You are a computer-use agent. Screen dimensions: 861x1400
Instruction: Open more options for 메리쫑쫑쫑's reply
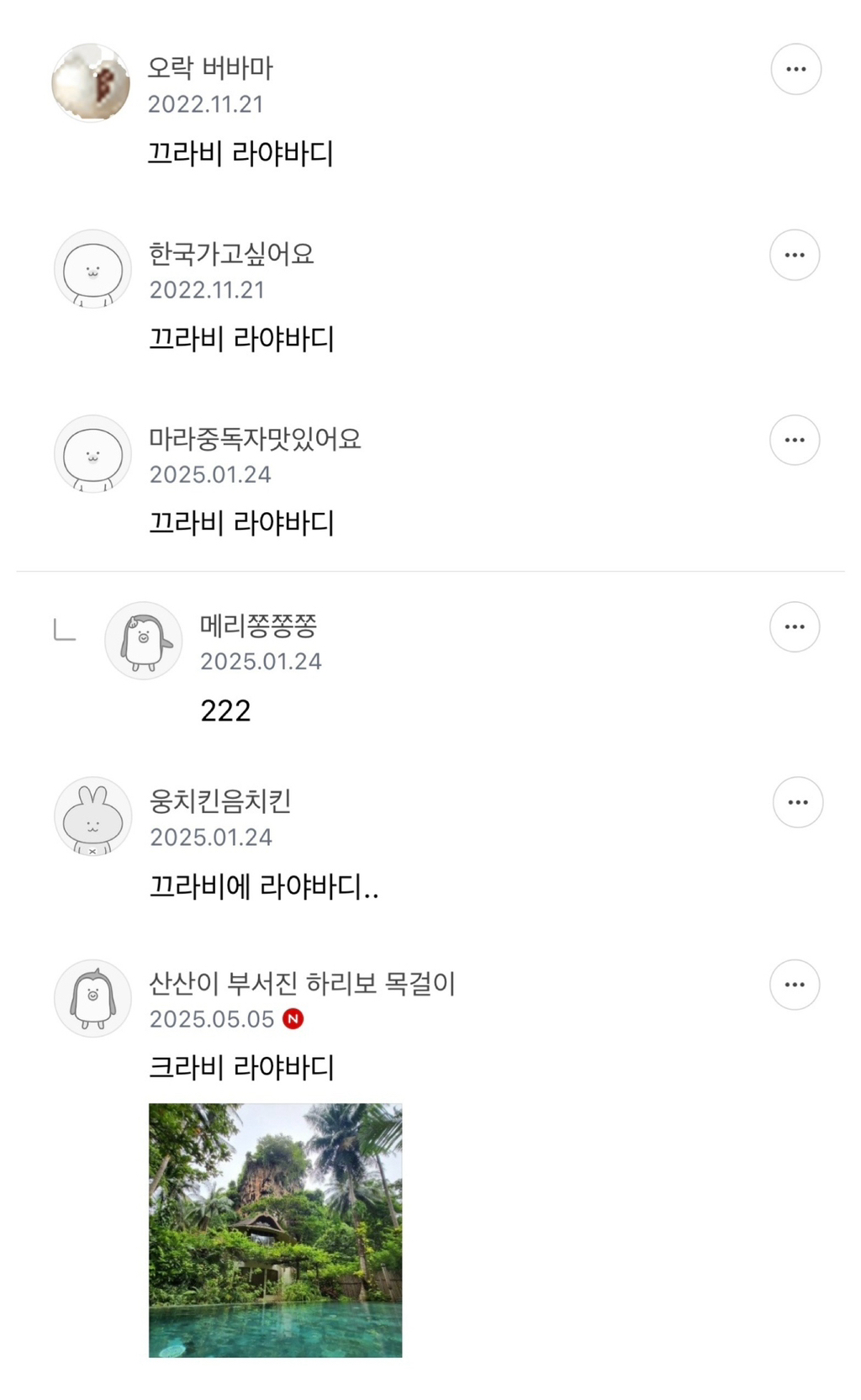click(795, 626)
